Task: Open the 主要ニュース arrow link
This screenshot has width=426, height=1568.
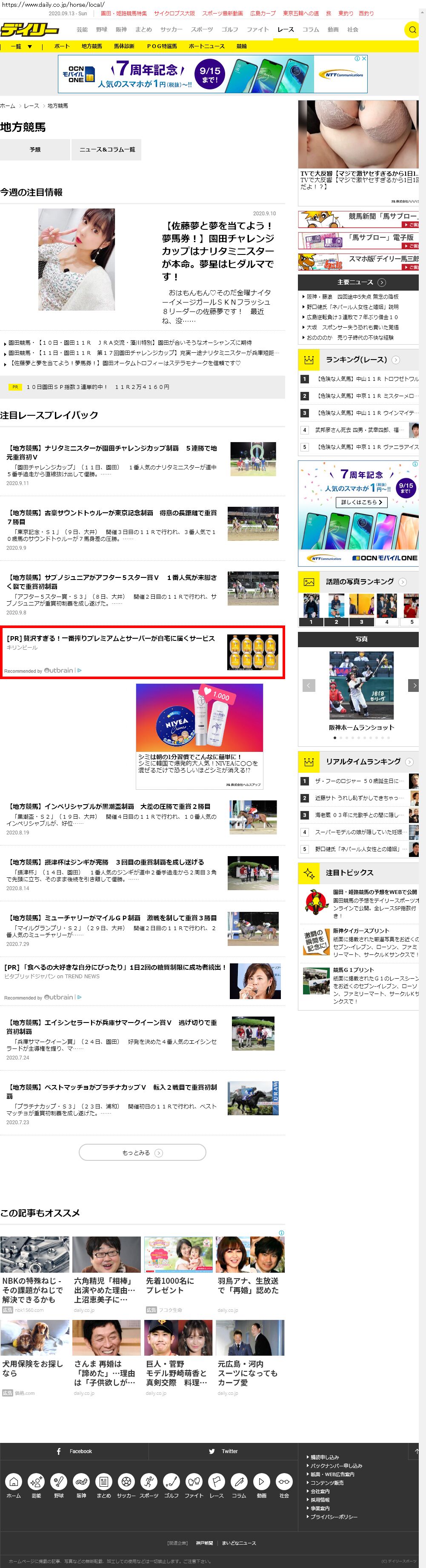Action: 382,283
